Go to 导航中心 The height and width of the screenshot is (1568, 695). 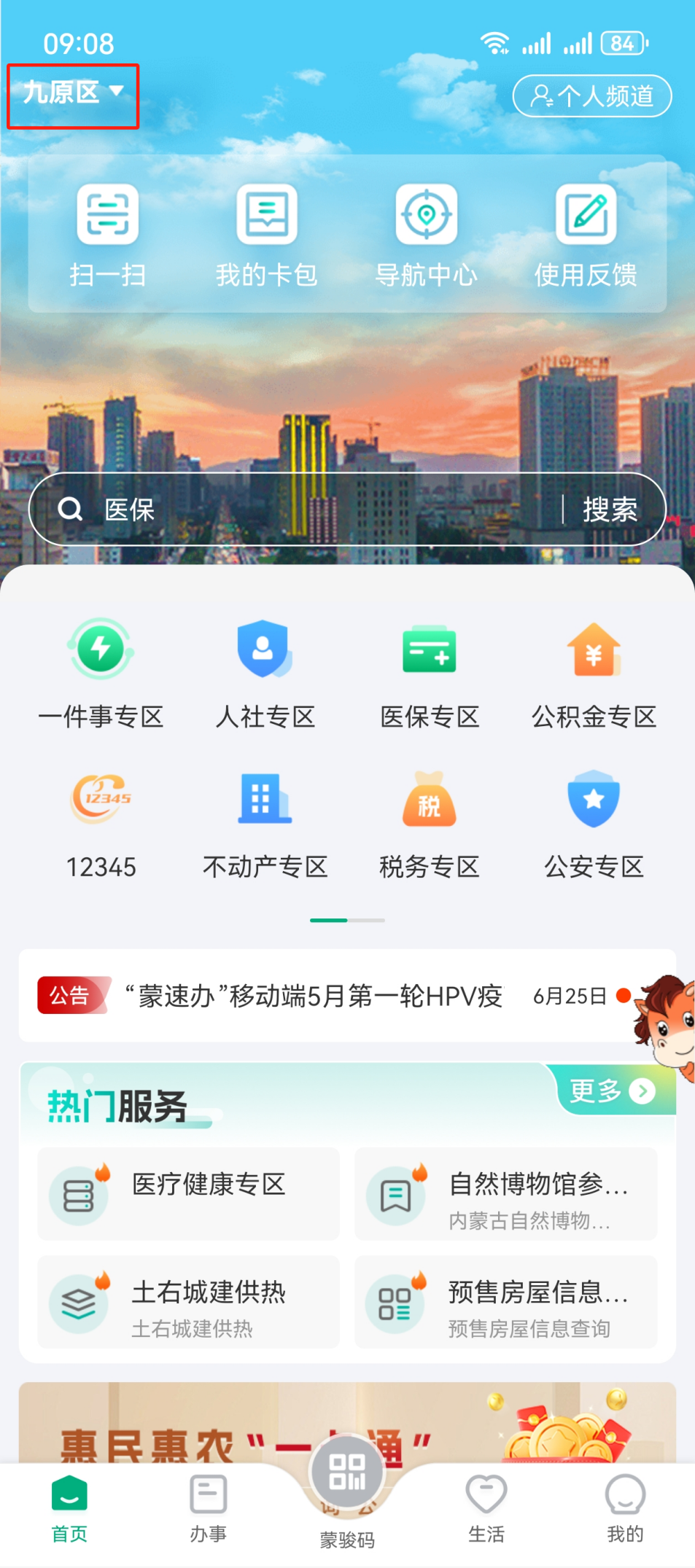pos(426,235)
